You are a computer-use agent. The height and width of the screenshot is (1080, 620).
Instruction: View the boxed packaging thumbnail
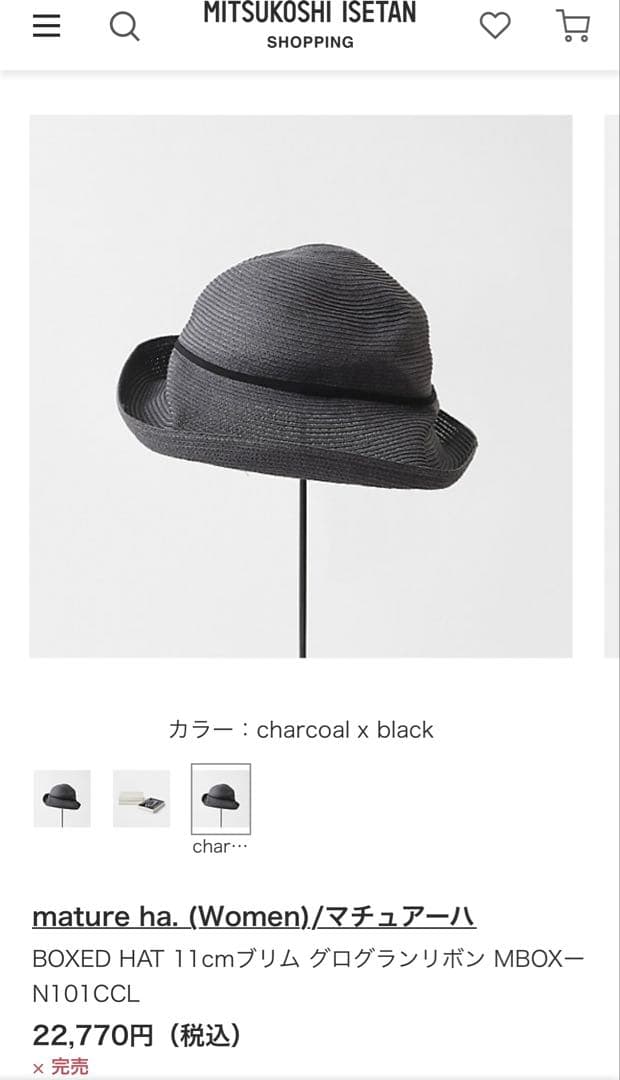141,798
